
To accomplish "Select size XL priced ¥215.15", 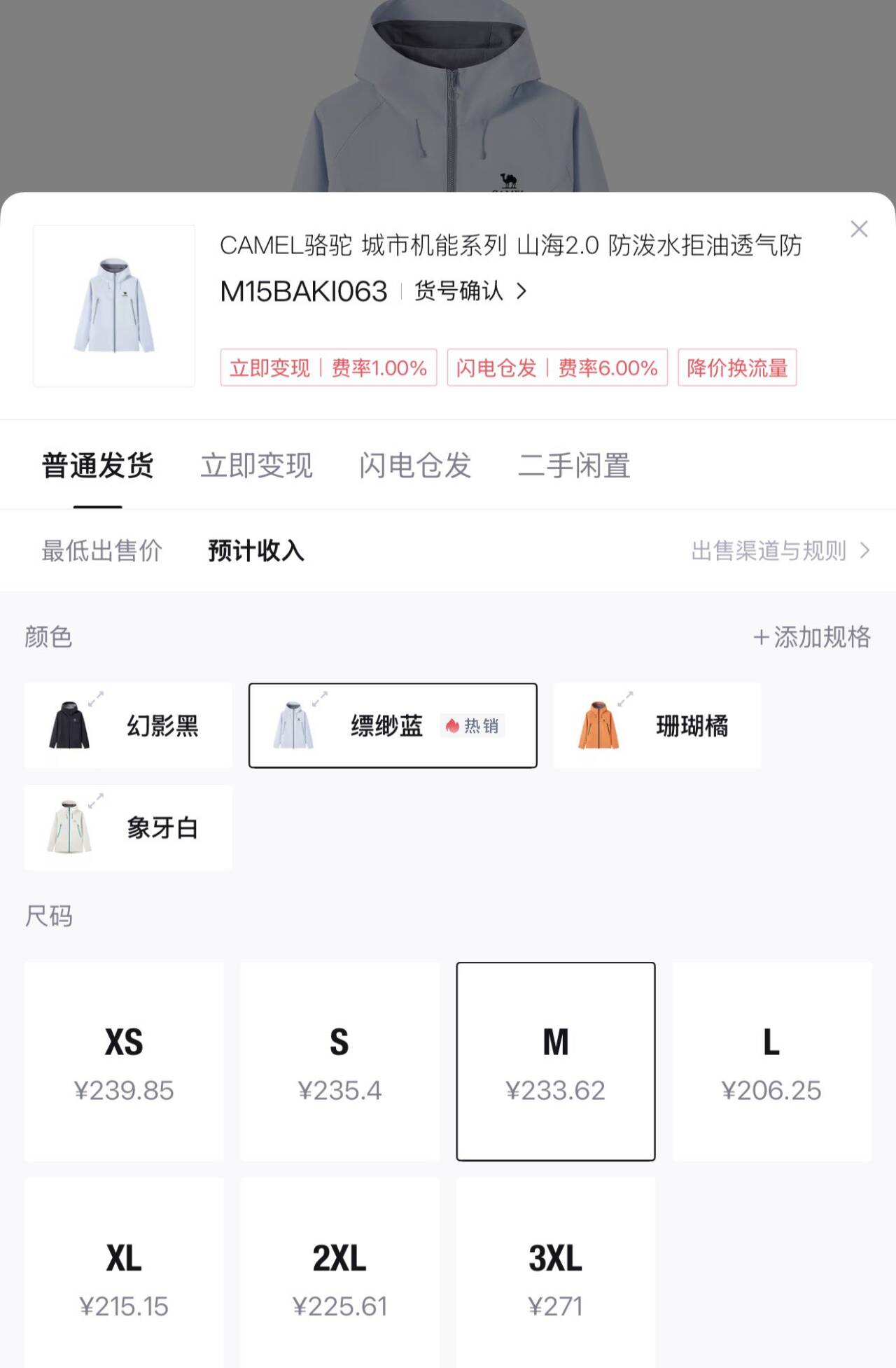I will pos(124,1278).
